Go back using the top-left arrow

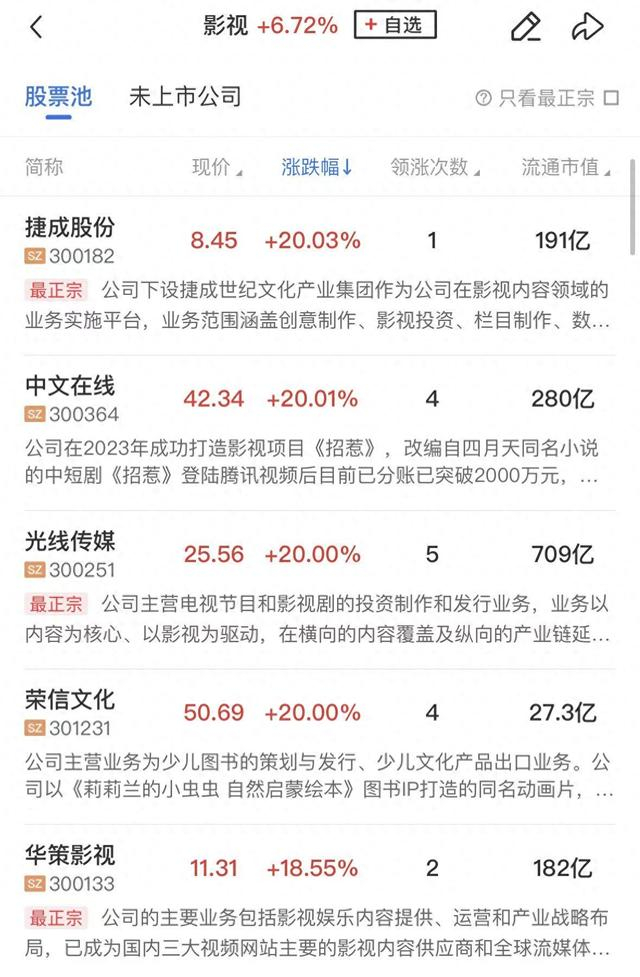[36, 27]
